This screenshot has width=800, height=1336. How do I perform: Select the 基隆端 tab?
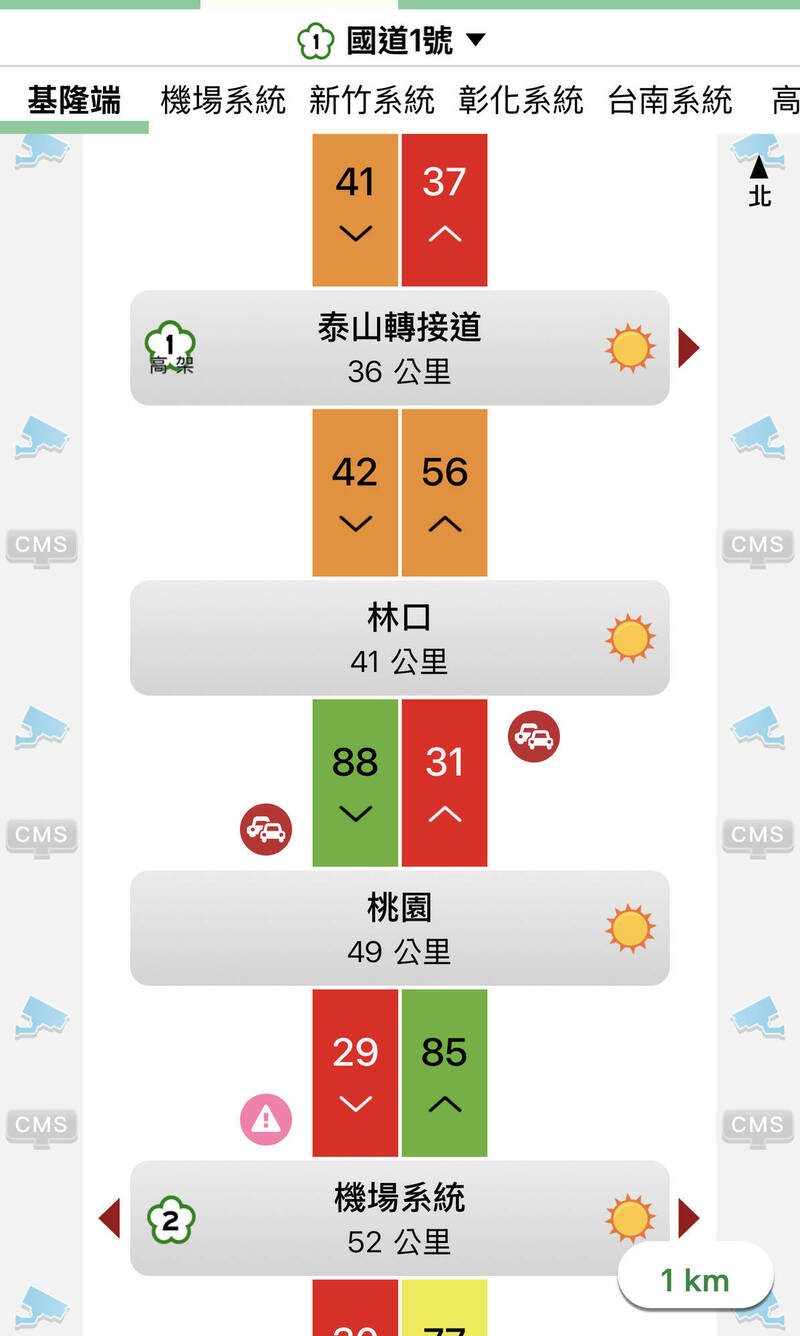[74, 100]
